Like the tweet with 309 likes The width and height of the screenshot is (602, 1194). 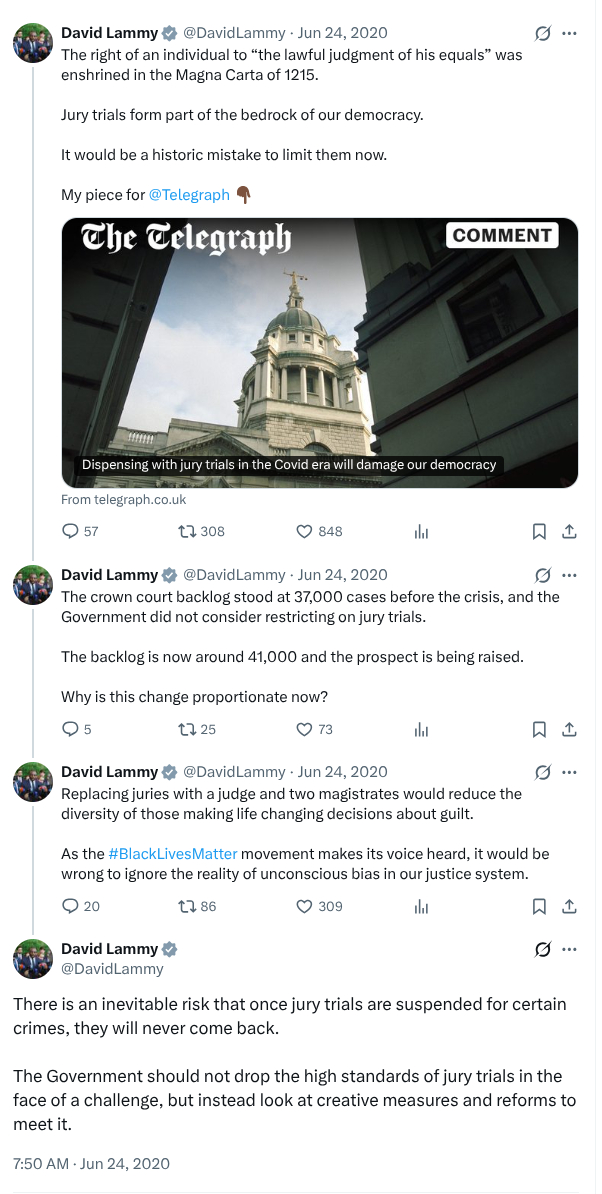305,906
